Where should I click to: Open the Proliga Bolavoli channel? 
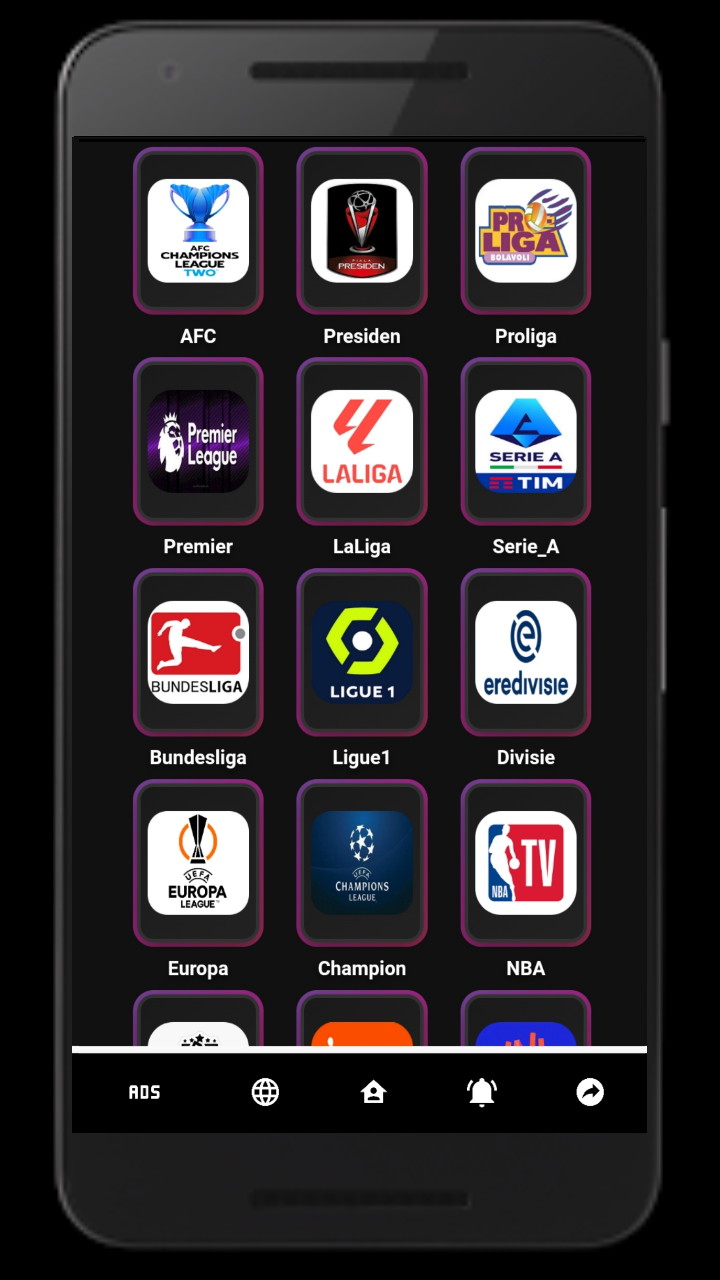pyautogui.click(x=526, y=232)
